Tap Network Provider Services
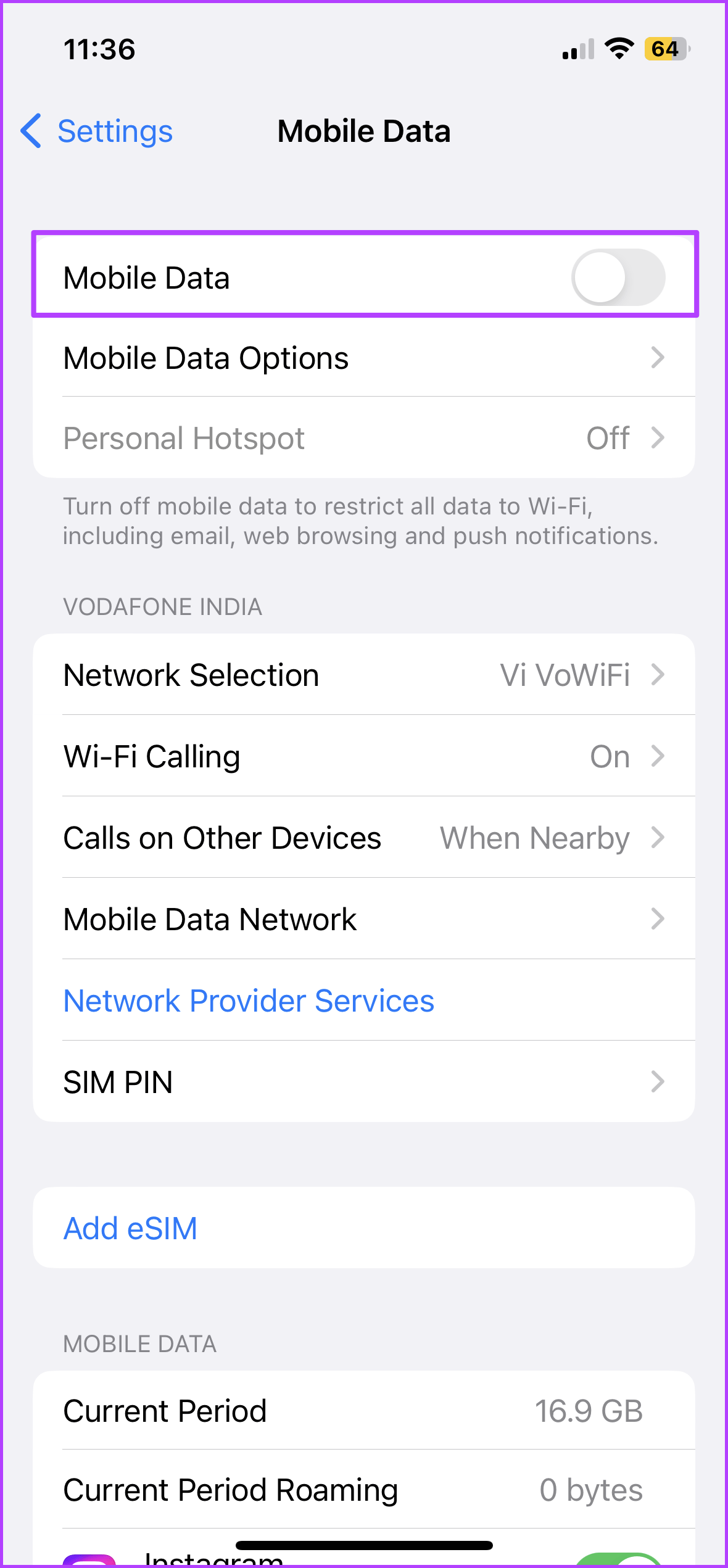The image size is (728, 1568). (x=248, y=1000)
